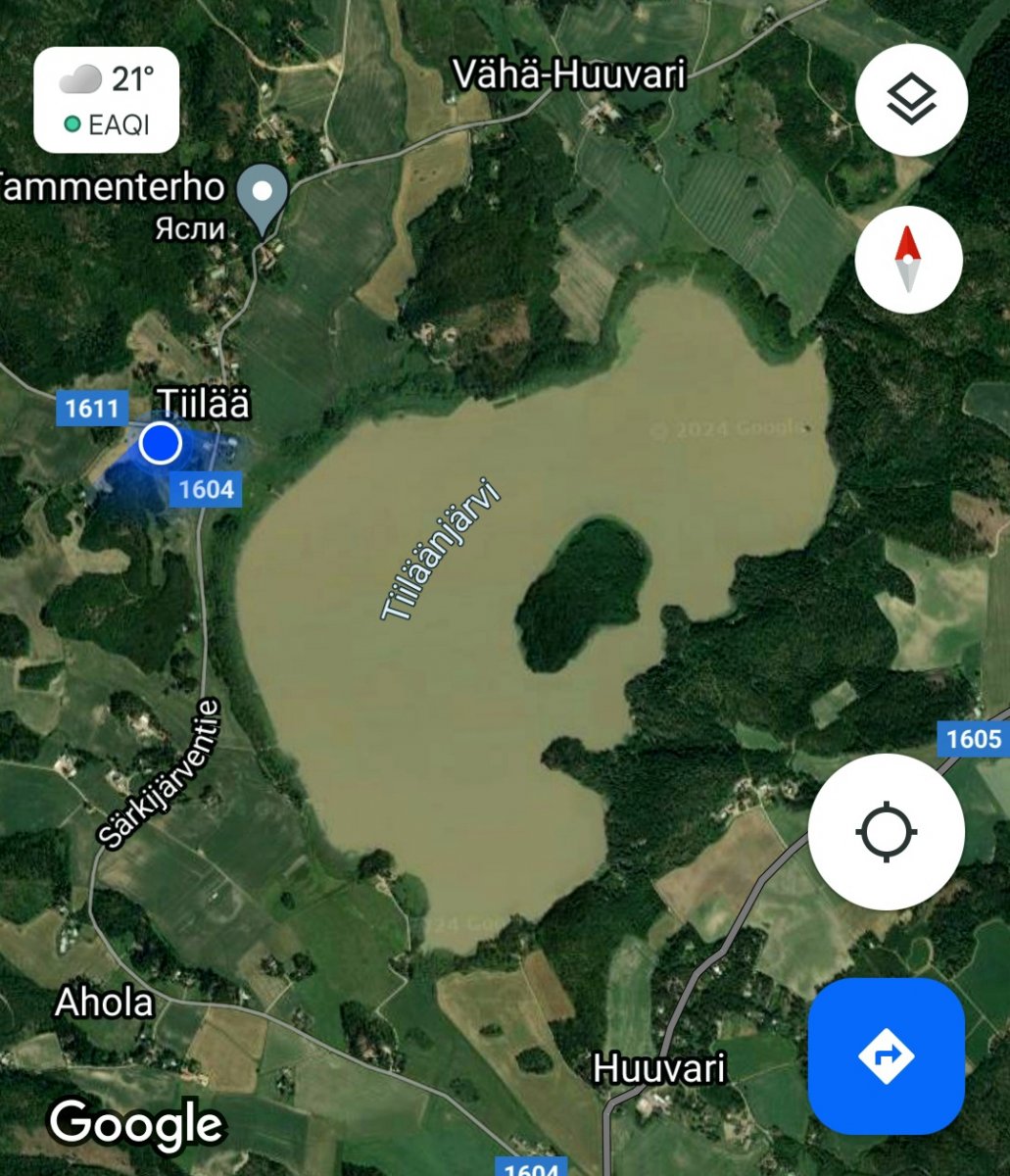Center the map on my location

pos(886,832)
